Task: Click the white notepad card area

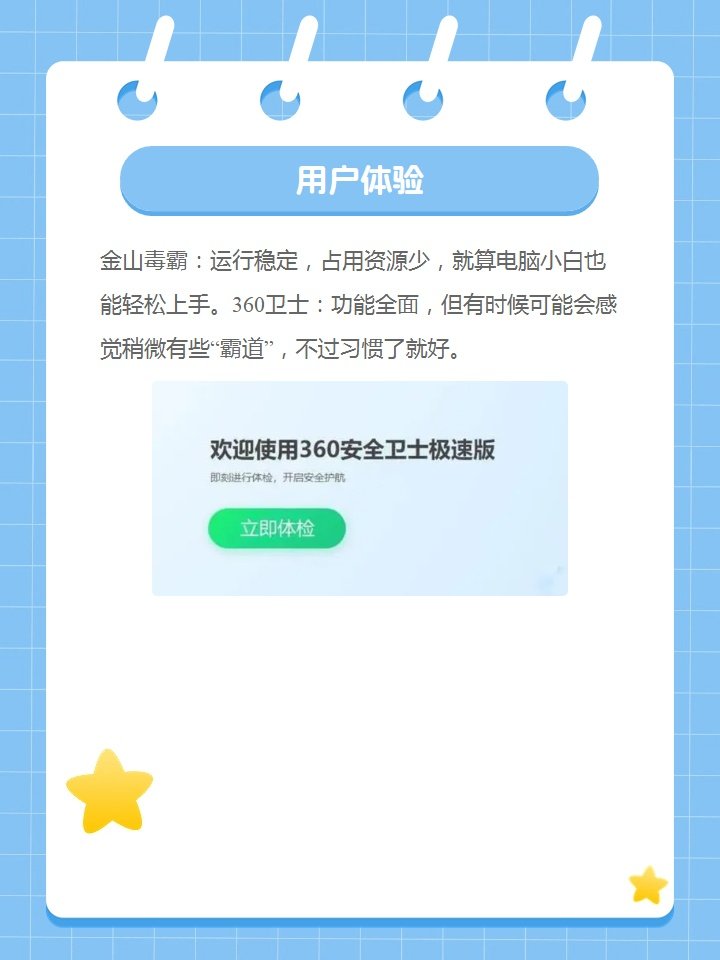Action: click(360, 680)
